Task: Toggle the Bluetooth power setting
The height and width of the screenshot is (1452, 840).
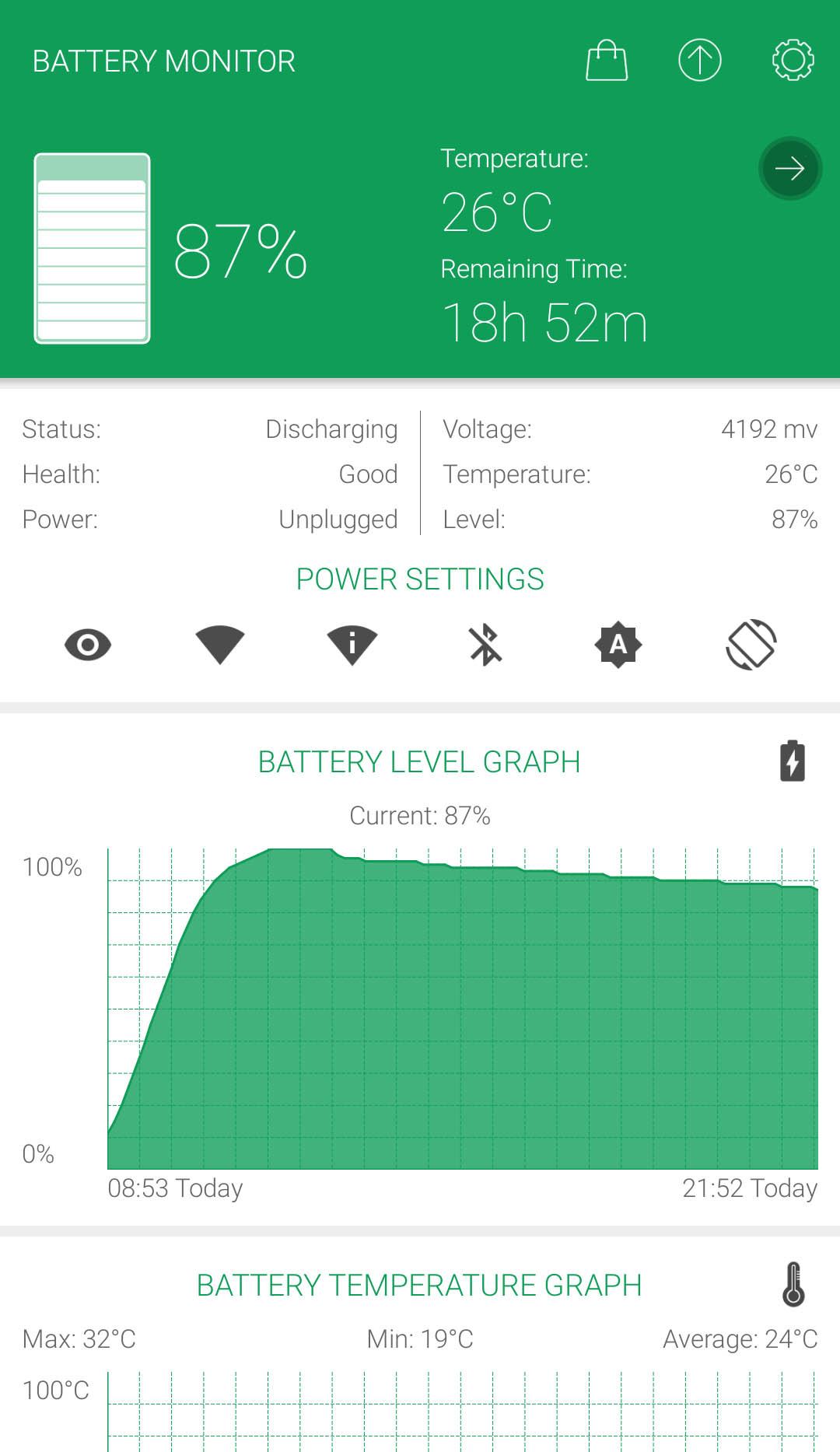Action: coord(485,645)
